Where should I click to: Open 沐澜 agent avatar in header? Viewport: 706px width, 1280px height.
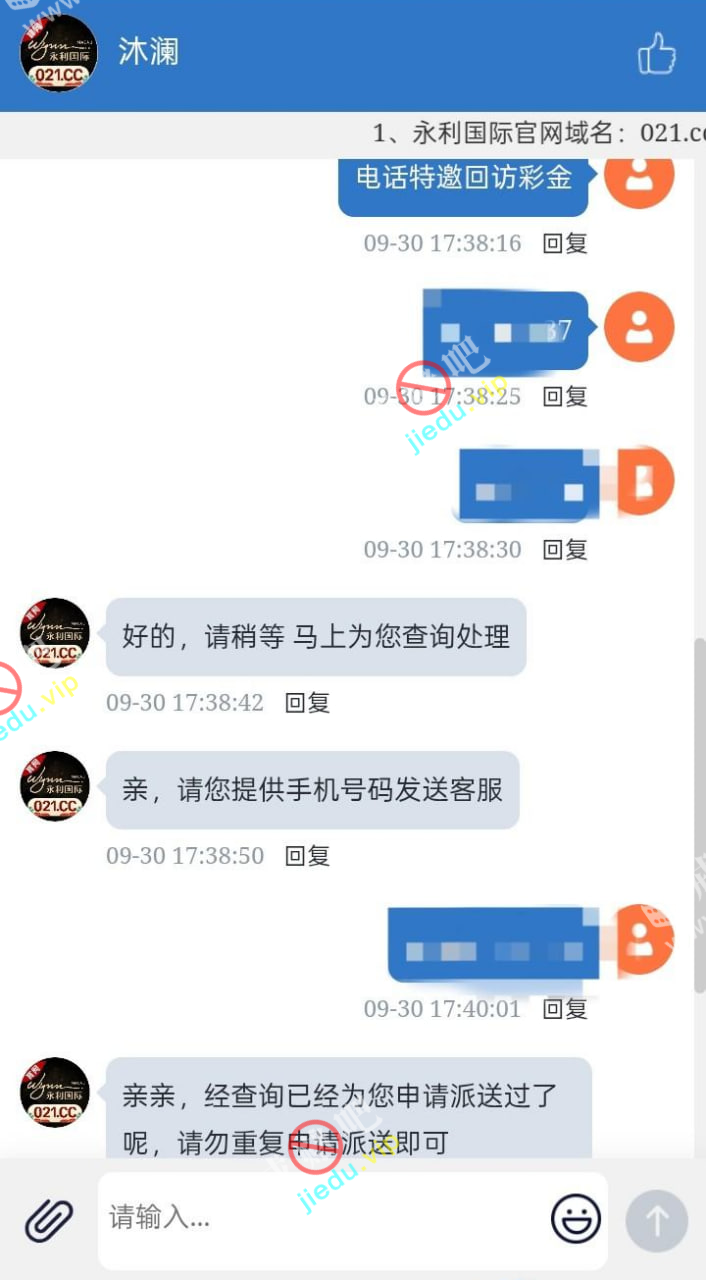click(x=59, y=54)
